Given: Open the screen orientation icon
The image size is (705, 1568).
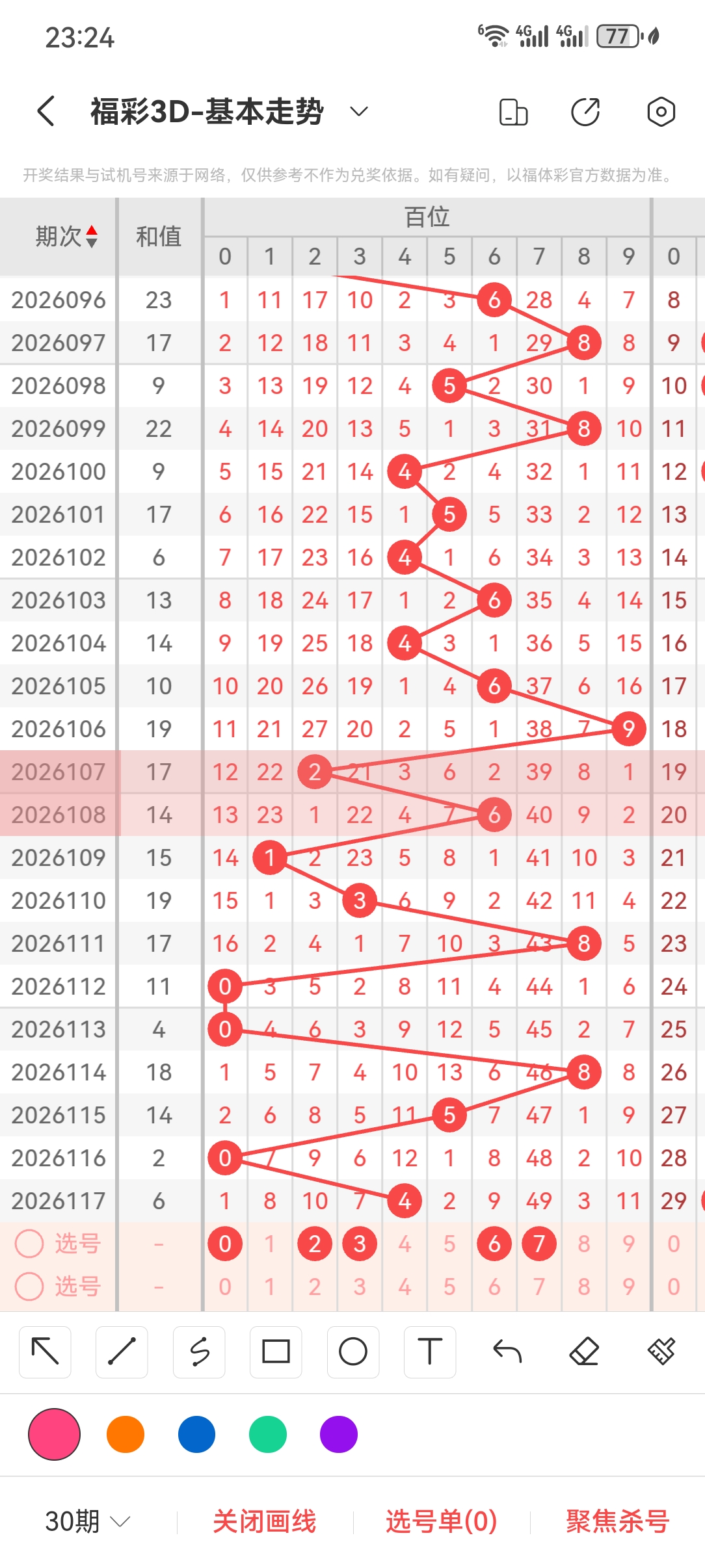Looking at the screenshot, I should pyautogui.click(x=513, y=112).
